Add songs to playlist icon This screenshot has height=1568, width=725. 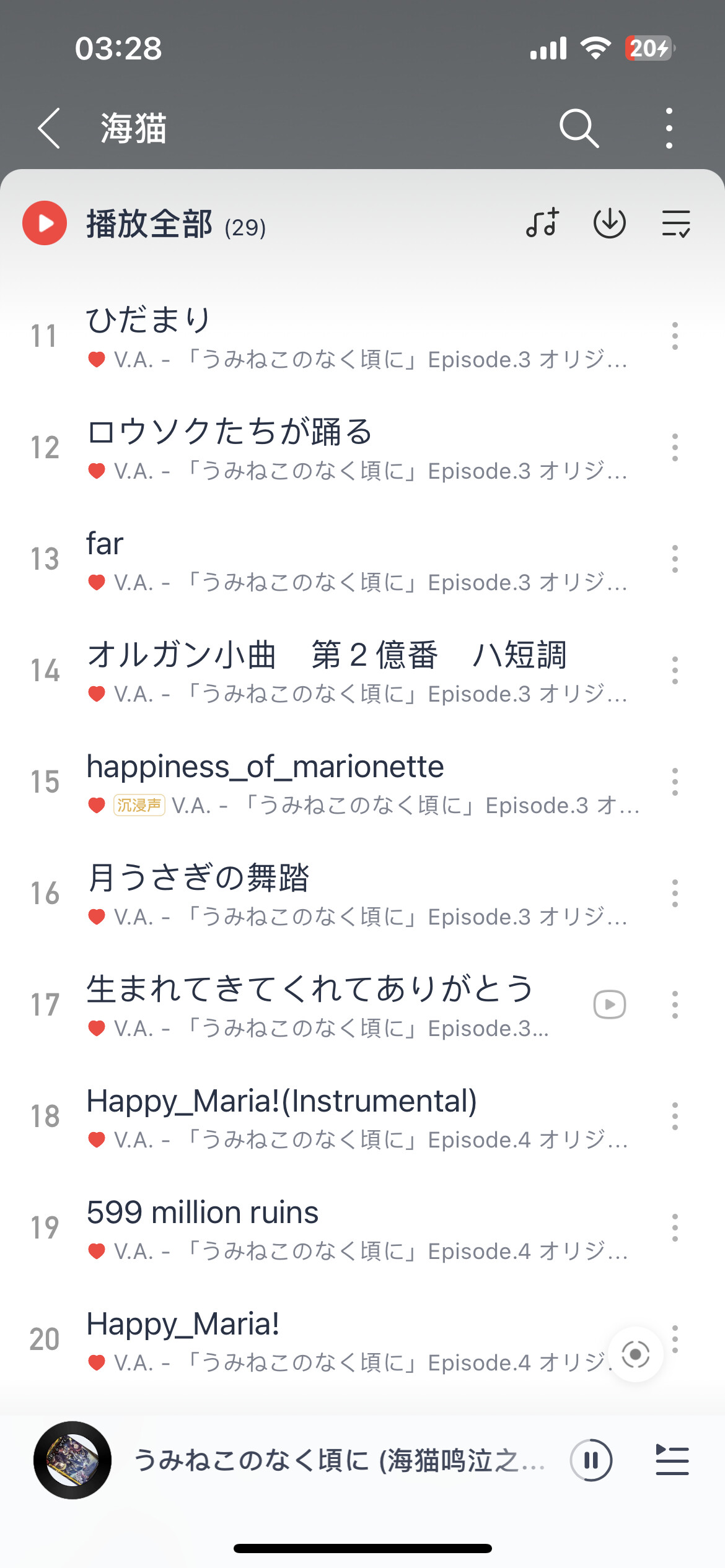tap(543, 224)
